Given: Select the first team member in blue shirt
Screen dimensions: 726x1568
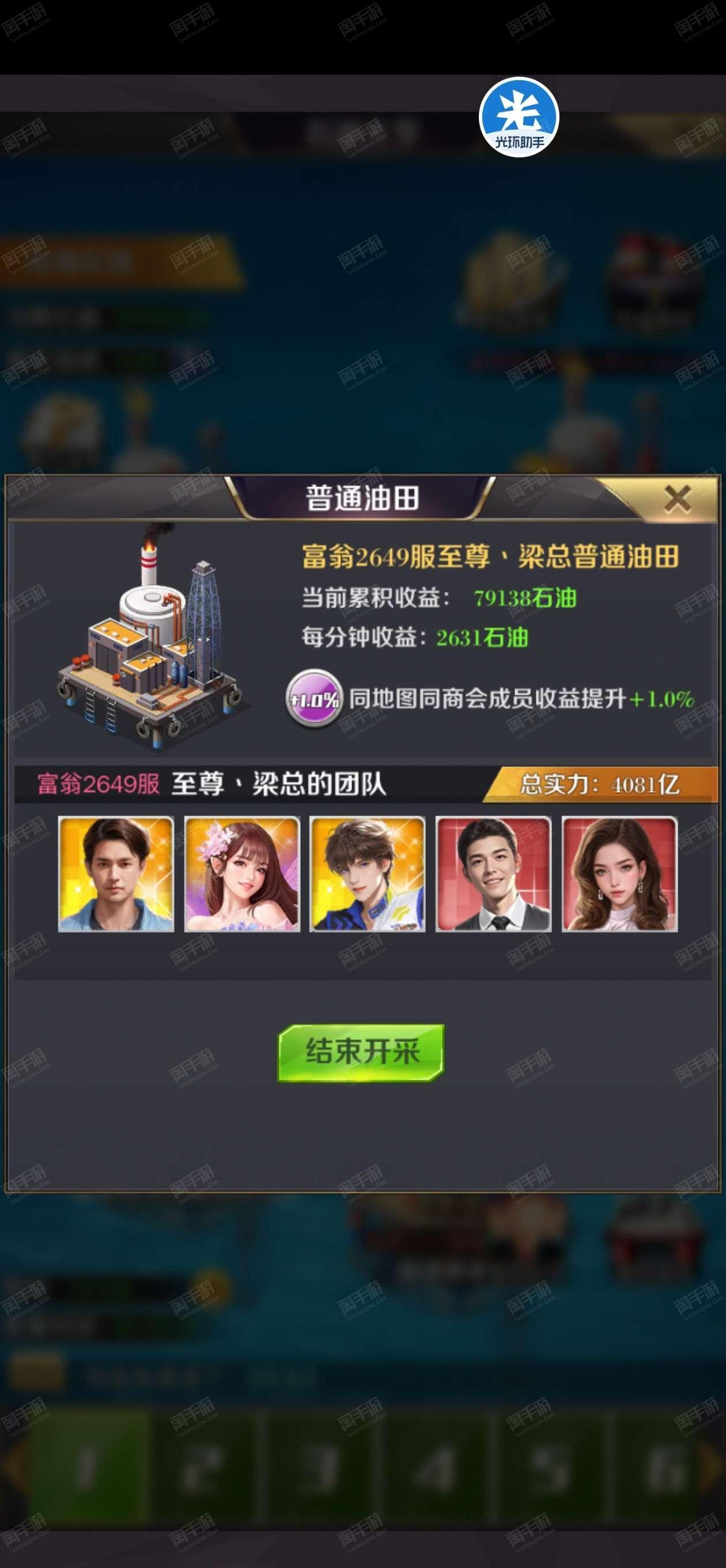Looking at the screenshot, I should [116, 873].
